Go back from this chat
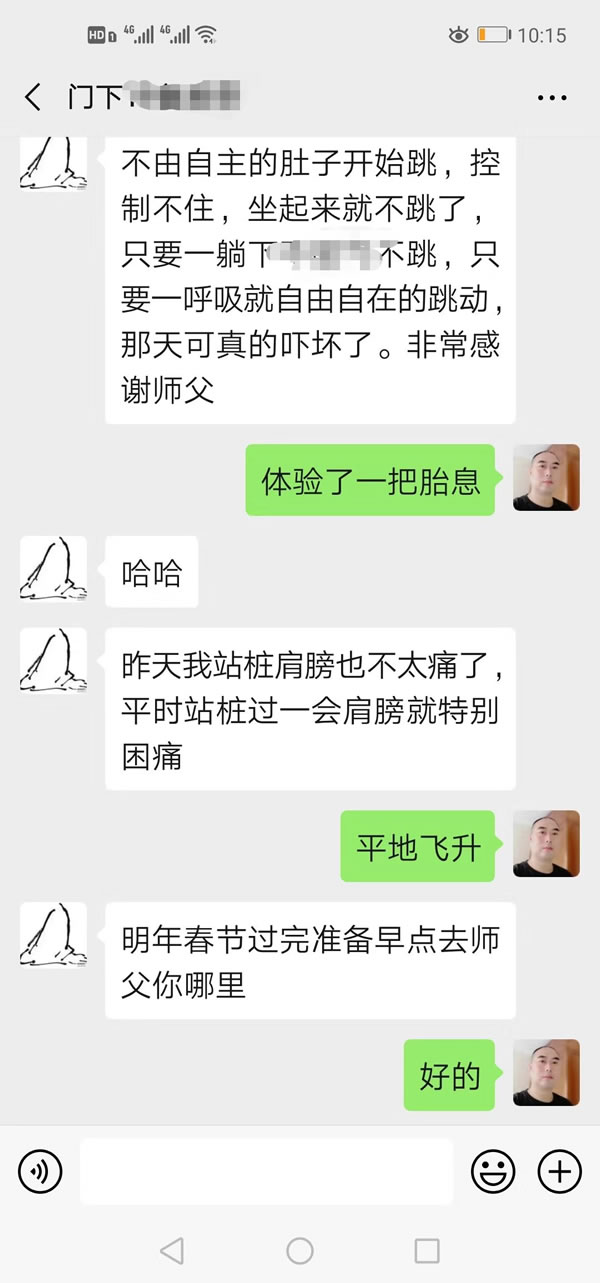Viewport: 600px width, 1283px height. (x=33, y=98)
